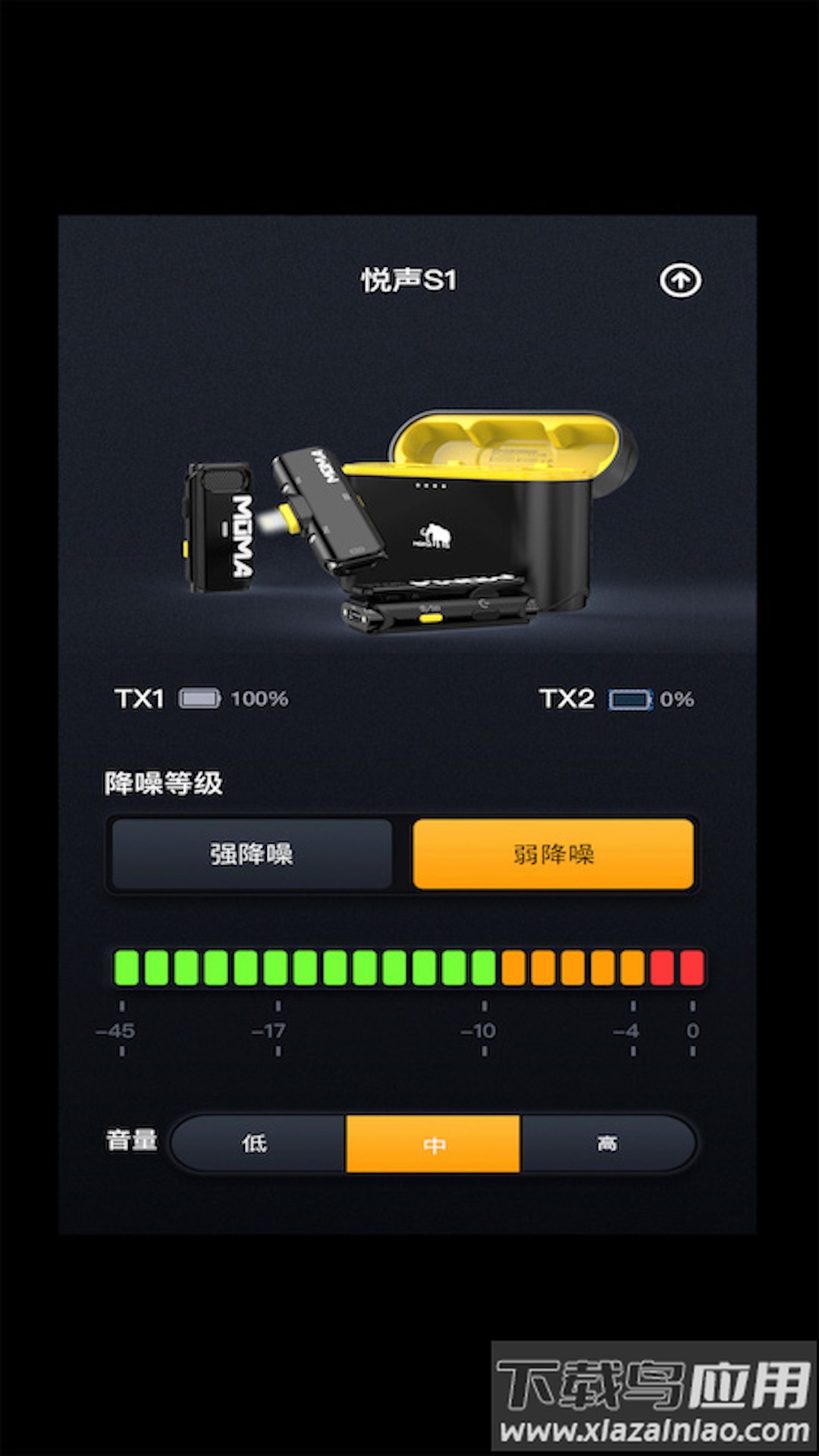The image size is (819, 1456).
Task: Select the 低 volume option
Action: coord(254,1142)
